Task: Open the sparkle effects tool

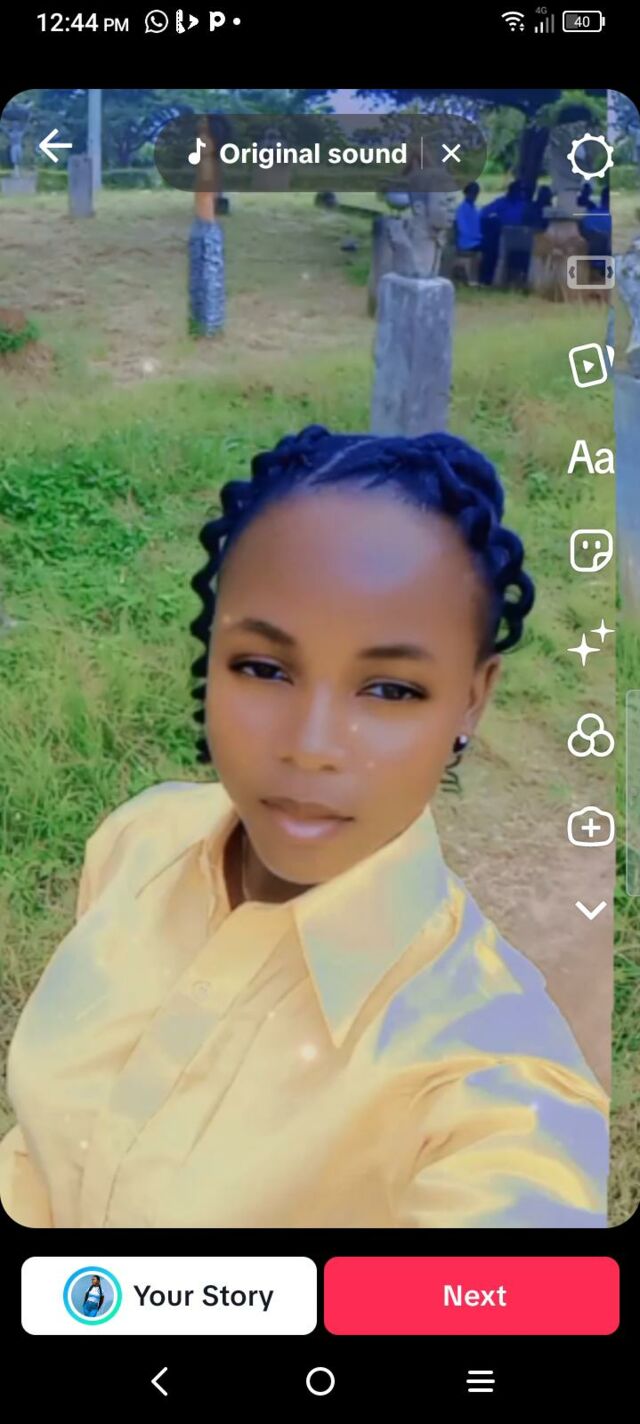Action: 590,643
